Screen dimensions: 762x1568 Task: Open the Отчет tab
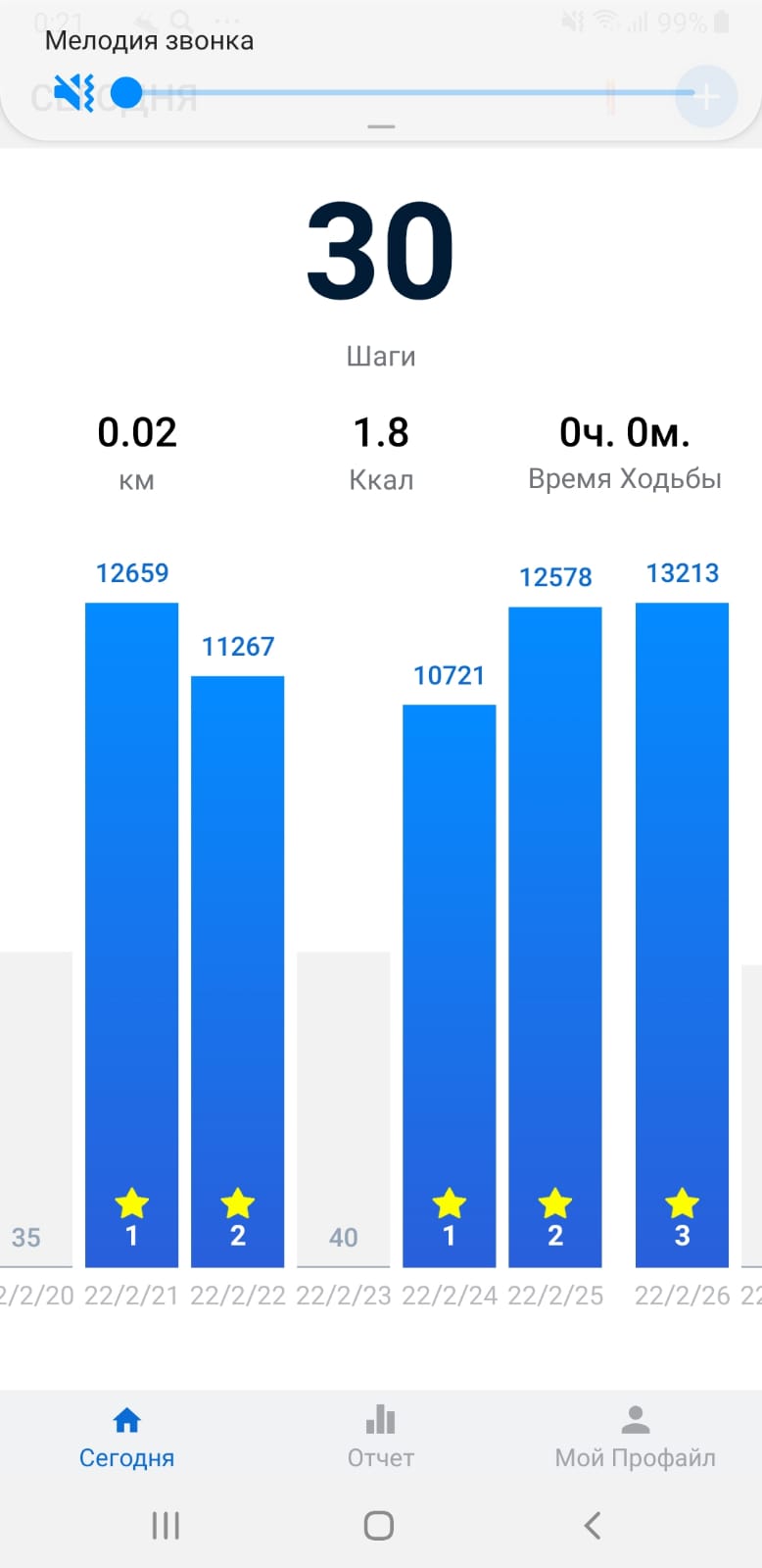pyautogui.click(x=381, y=1438)
